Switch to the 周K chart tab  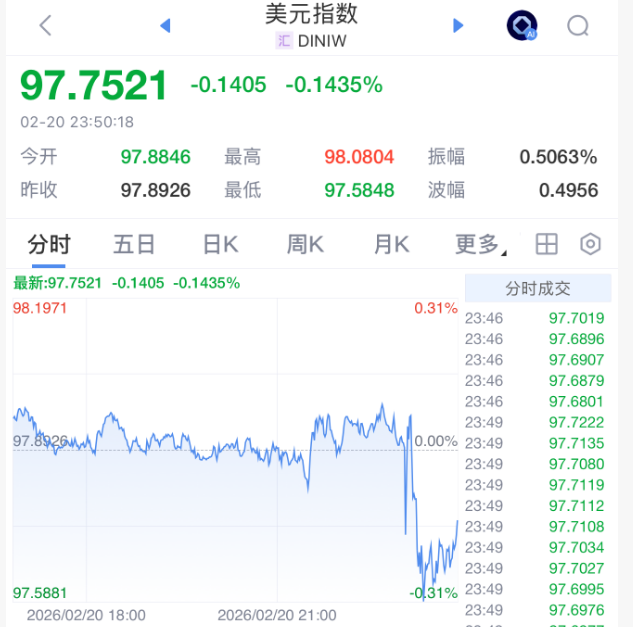click(x=306, y=244)
